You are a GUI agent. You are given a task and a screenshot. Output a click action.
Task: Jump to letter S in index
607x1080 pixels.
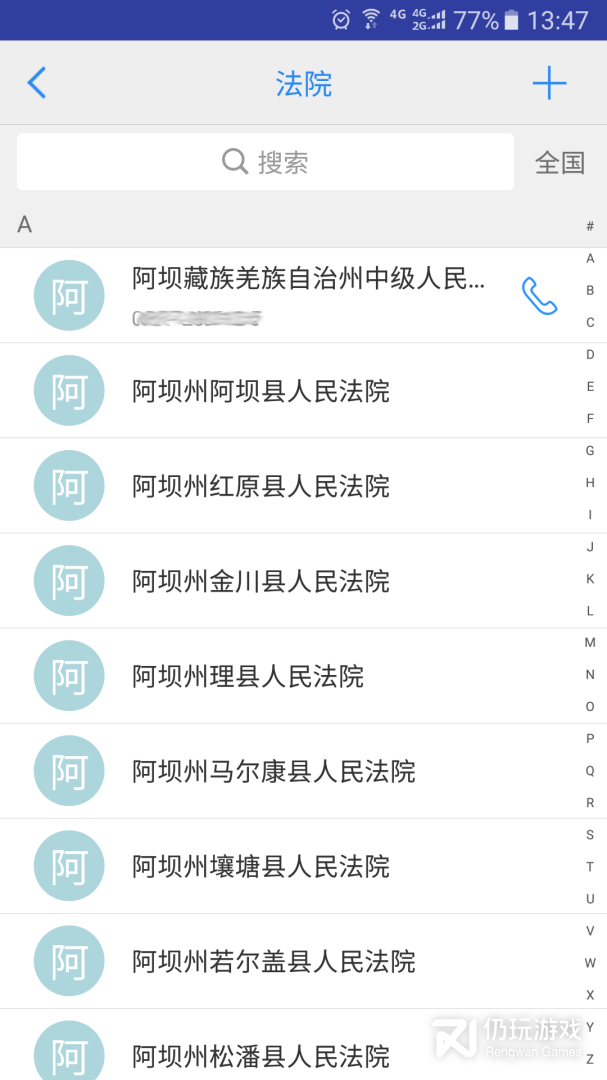[x=590, y=835]
